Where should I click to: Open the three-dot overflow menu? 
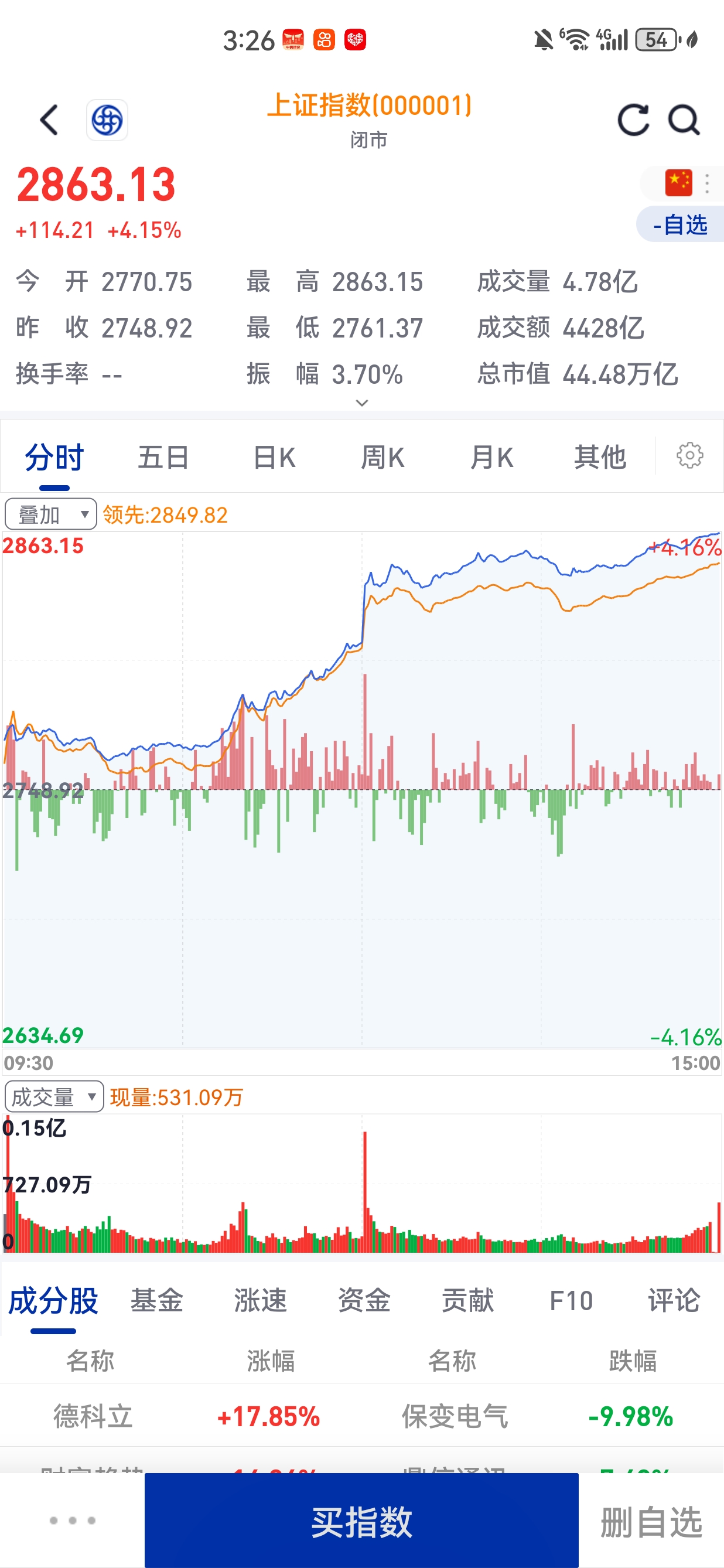708,183
